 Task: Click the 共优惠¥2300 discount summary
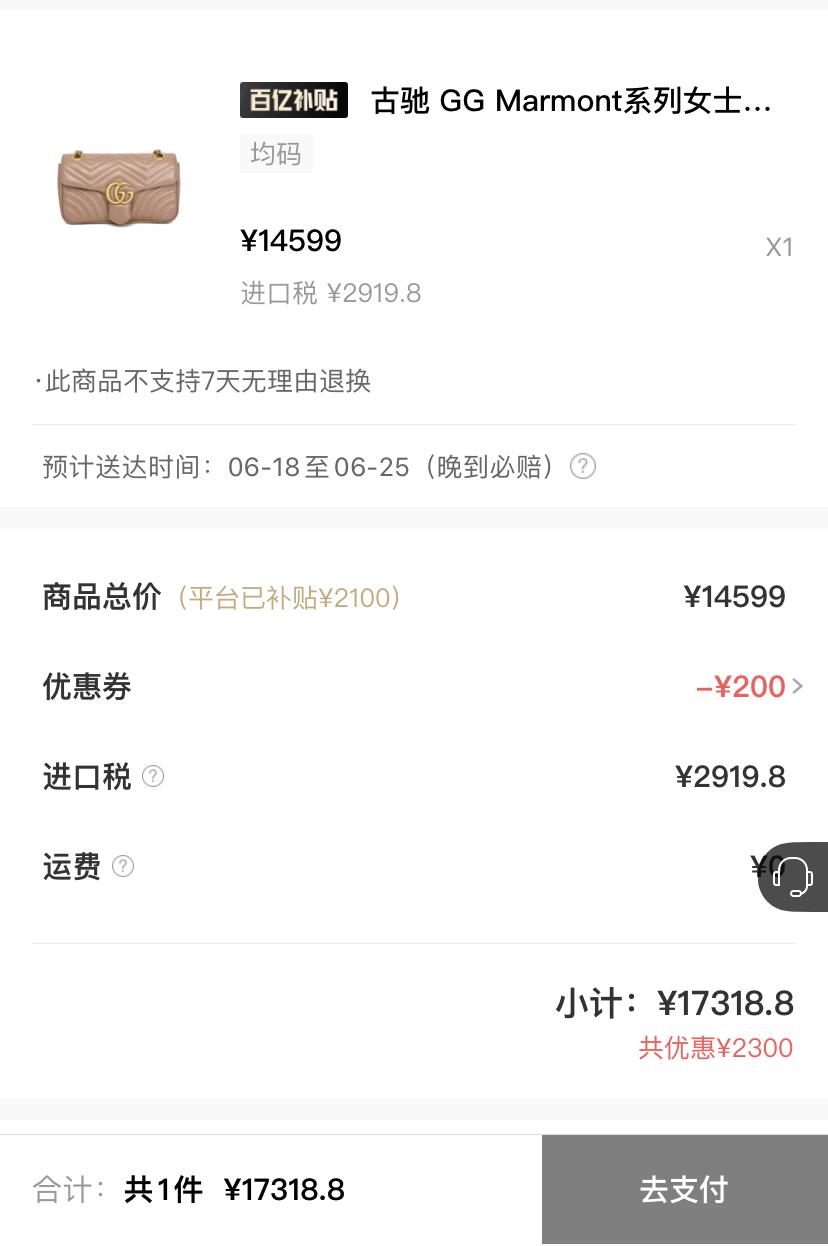pos(716,1048)
